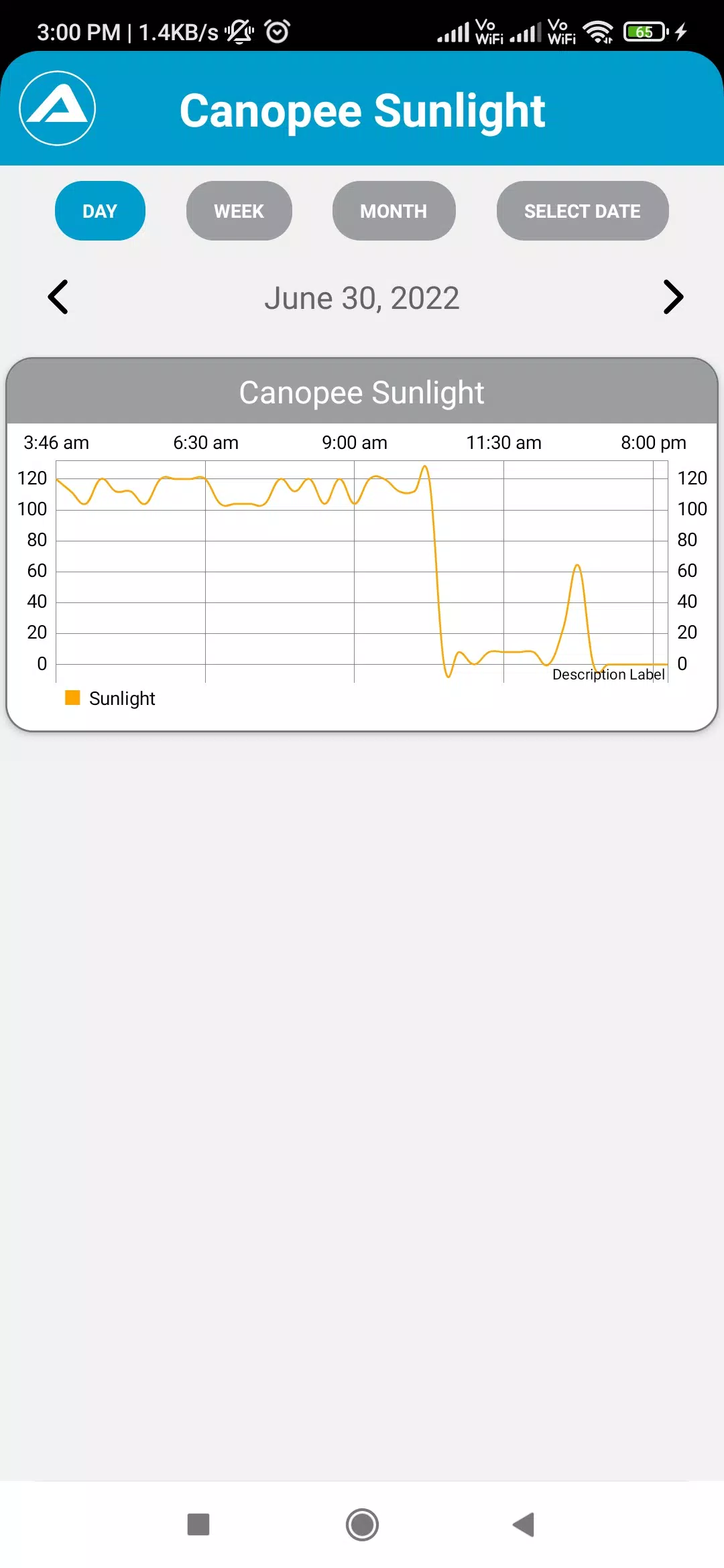Switch to the WEEK view
The height and width of the screenshot is (1568, 724).
[239, 211]
